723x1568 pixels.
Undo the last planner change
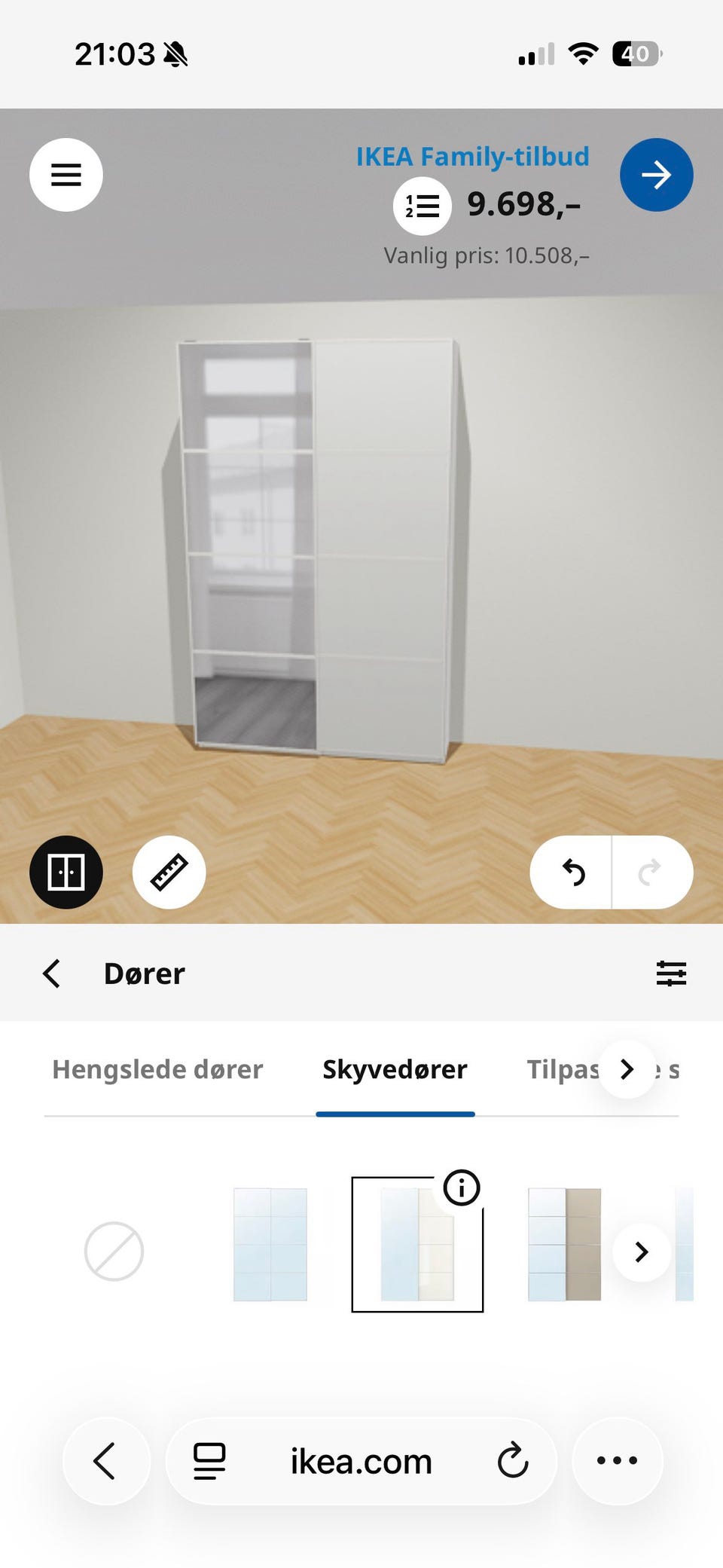pos(575,871)
